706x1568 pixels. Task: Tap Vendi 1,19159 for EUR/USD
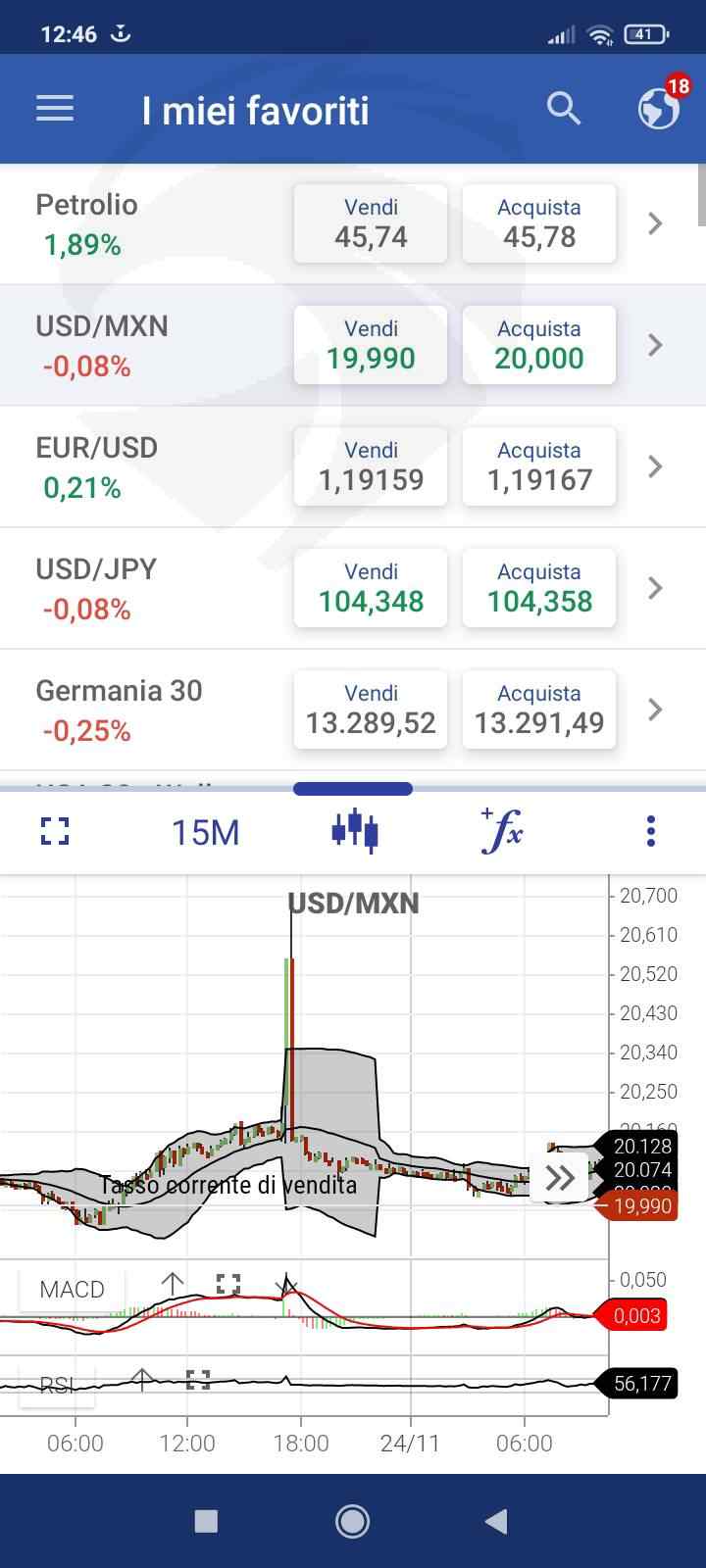click(x=371, y=466)
